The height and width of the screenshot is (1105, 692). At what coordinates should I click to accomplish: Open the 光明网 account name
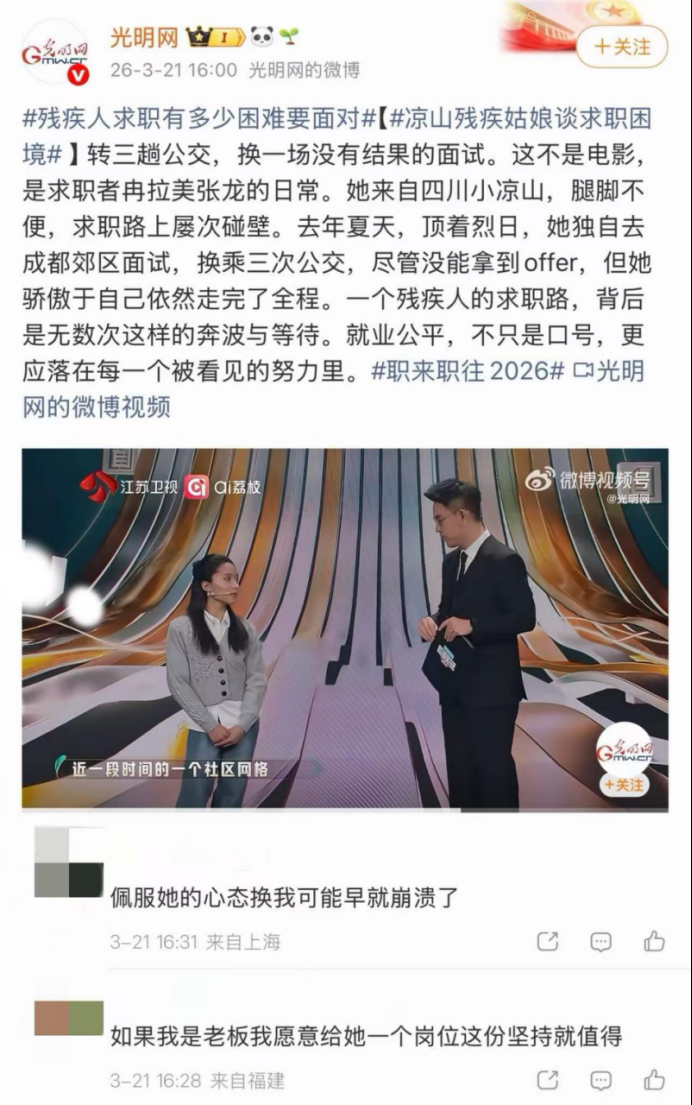click(144, 38)
